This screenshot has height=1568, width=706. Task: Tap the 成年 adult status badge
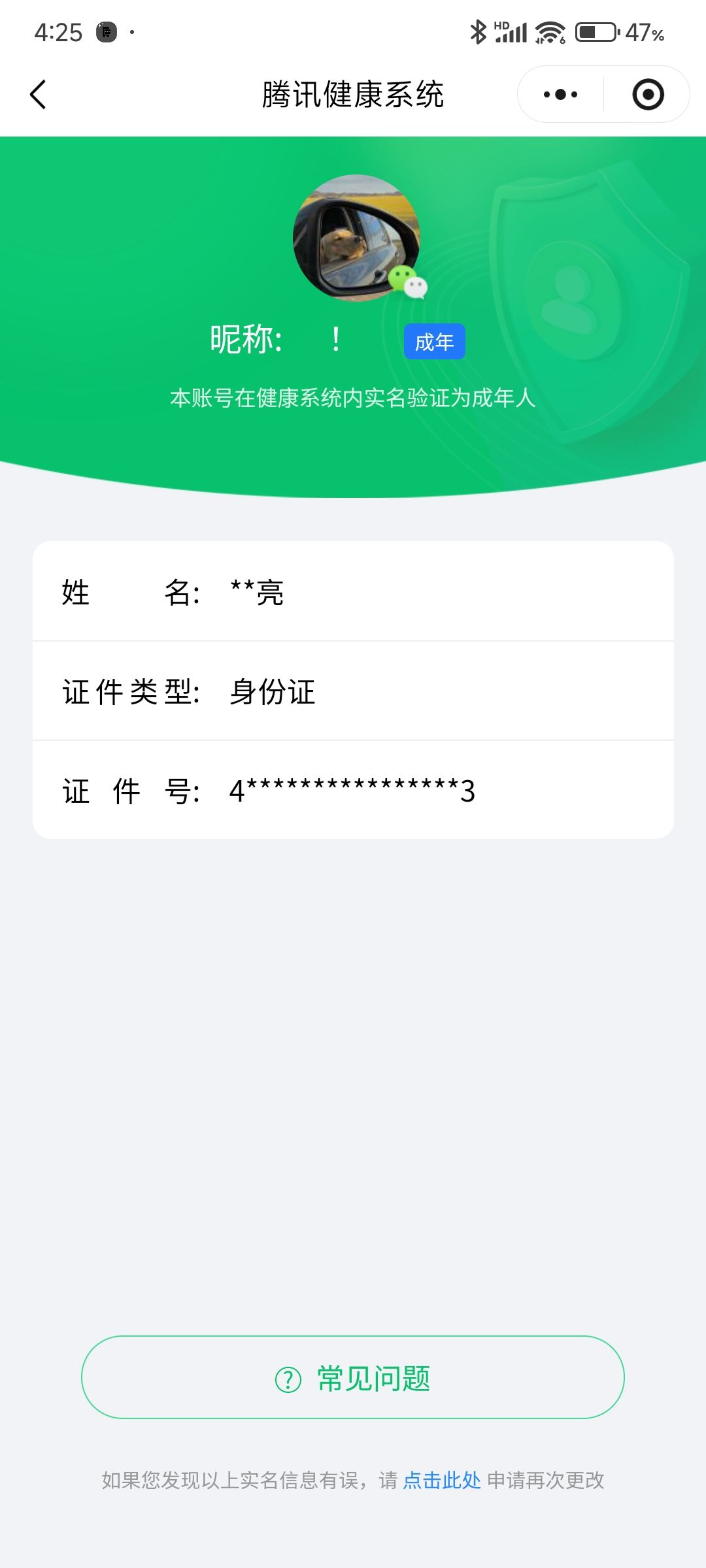click(434, 341)
